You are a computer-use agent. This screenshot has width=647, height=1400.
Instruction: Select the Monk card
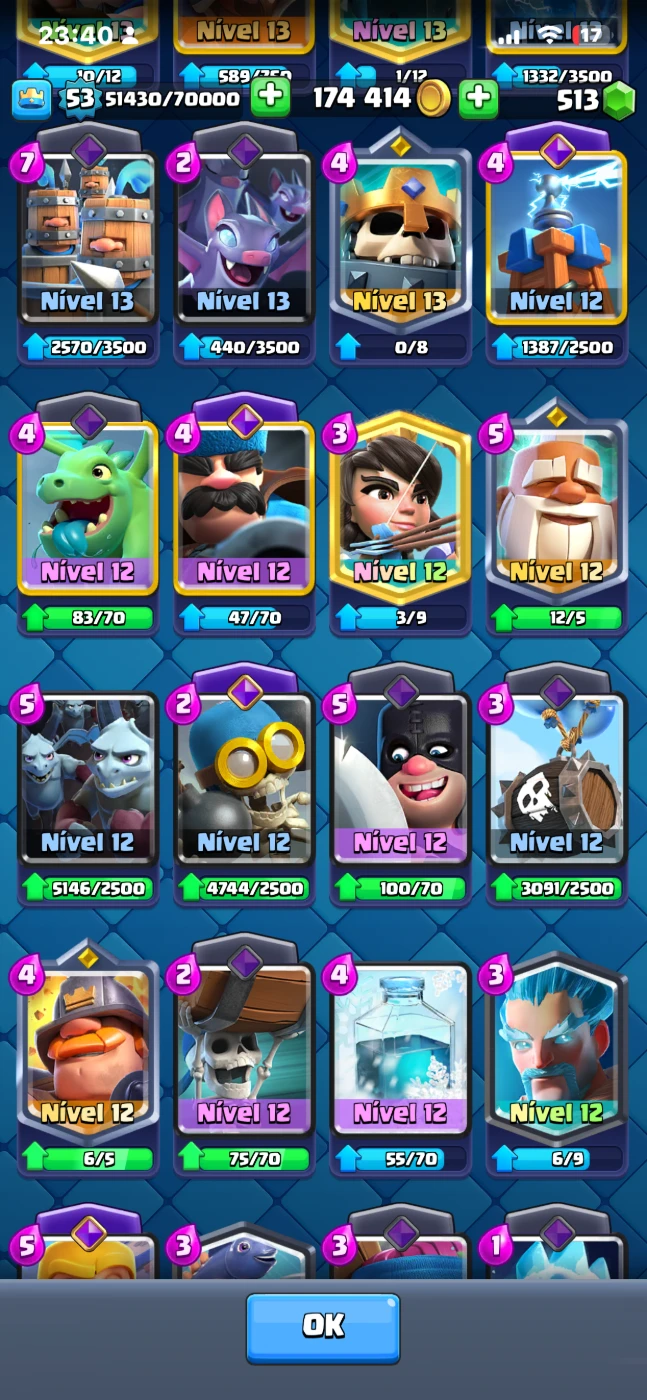pyautogui.click(x=556, y=510)
